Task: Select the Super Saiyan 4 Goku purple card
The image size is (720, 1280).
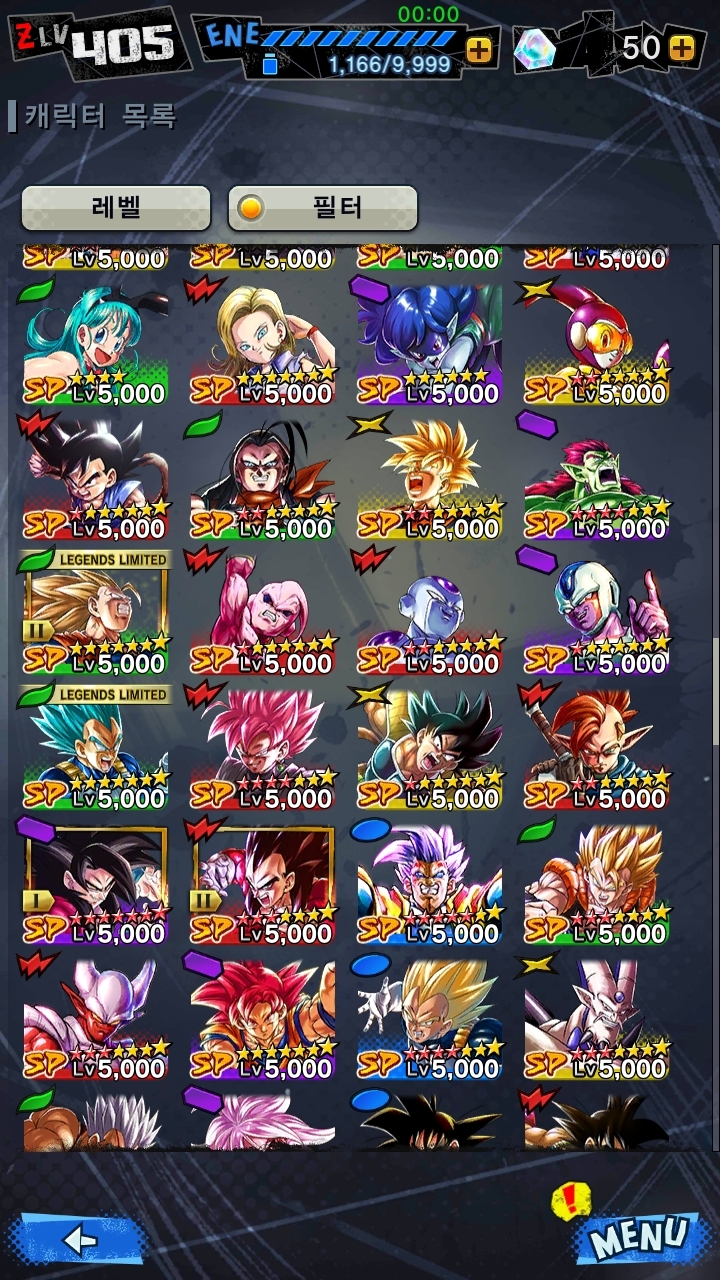Action: tap(96, 882)
